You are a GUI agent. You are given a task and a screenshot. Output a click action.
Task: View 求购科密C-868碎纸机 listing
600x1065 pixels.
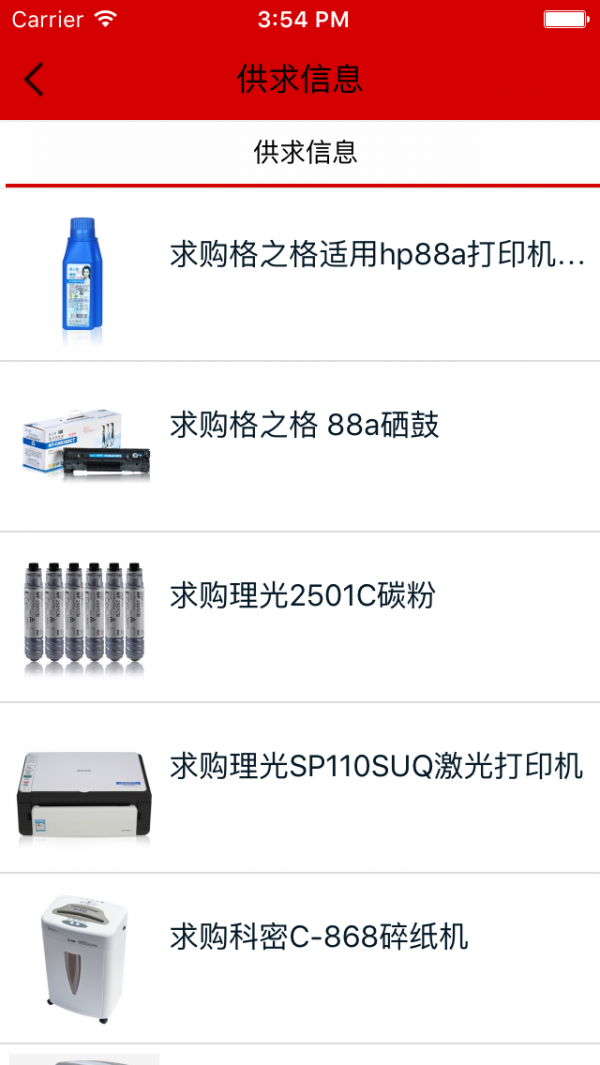[319, 938]
